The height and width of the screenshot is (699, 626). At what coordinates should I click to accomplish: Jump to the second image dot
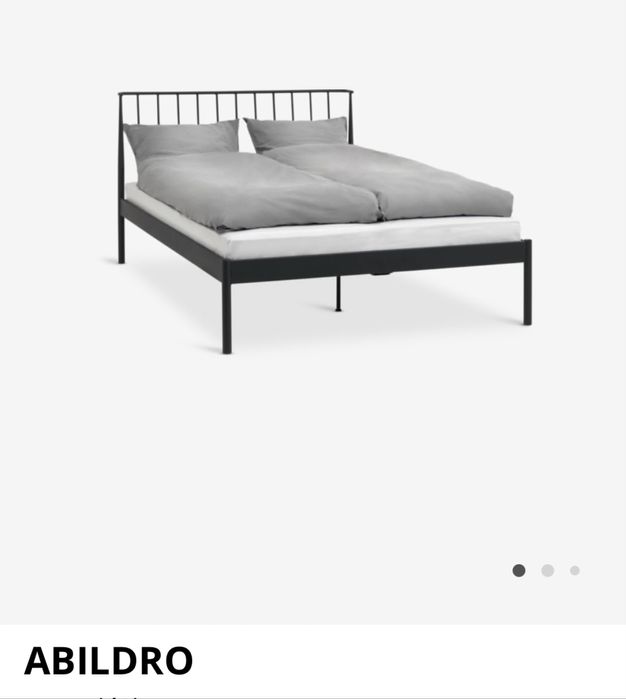[x=547, y=570]
